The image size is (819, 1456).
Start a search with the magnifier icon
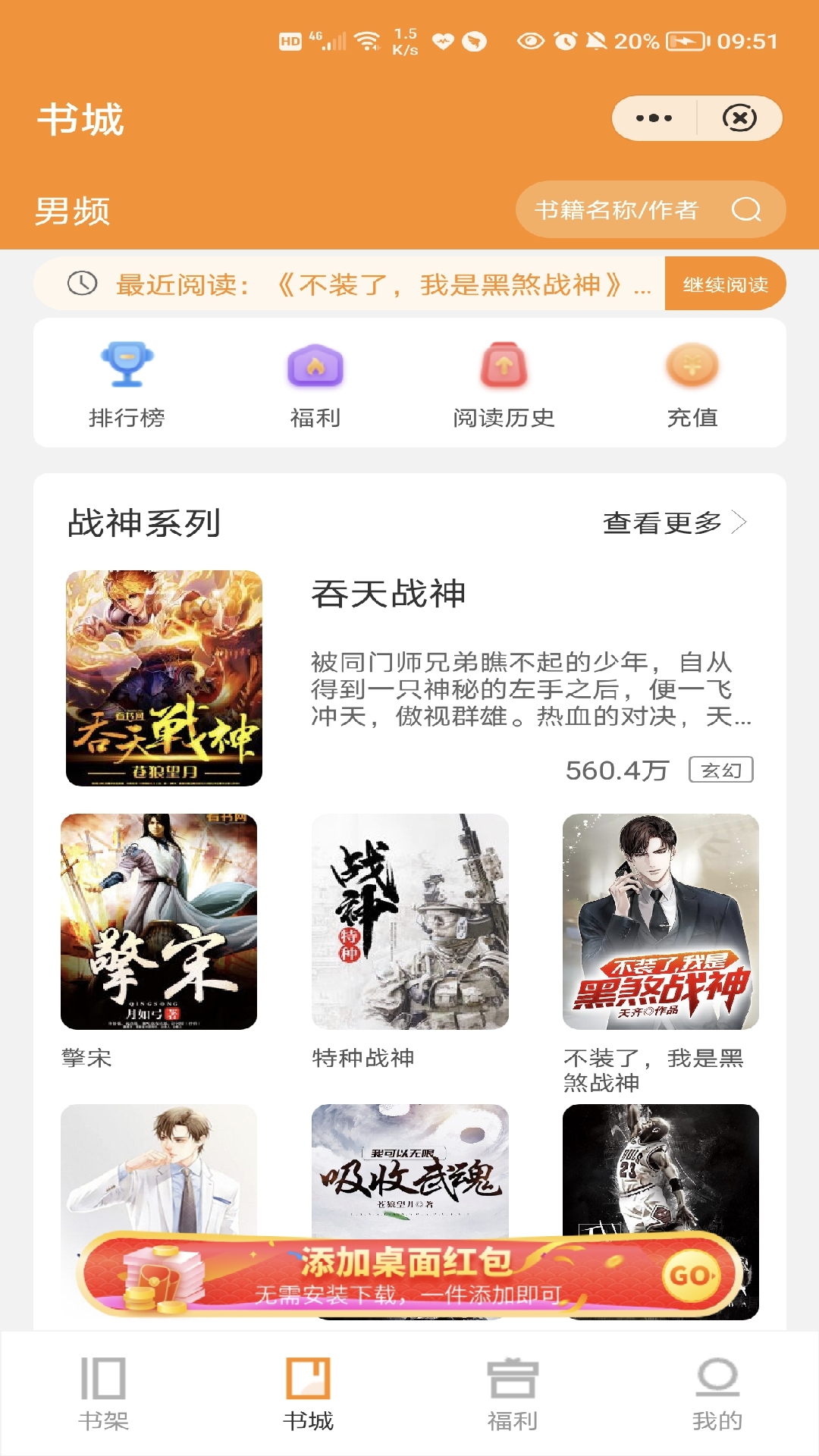[745, 210]
